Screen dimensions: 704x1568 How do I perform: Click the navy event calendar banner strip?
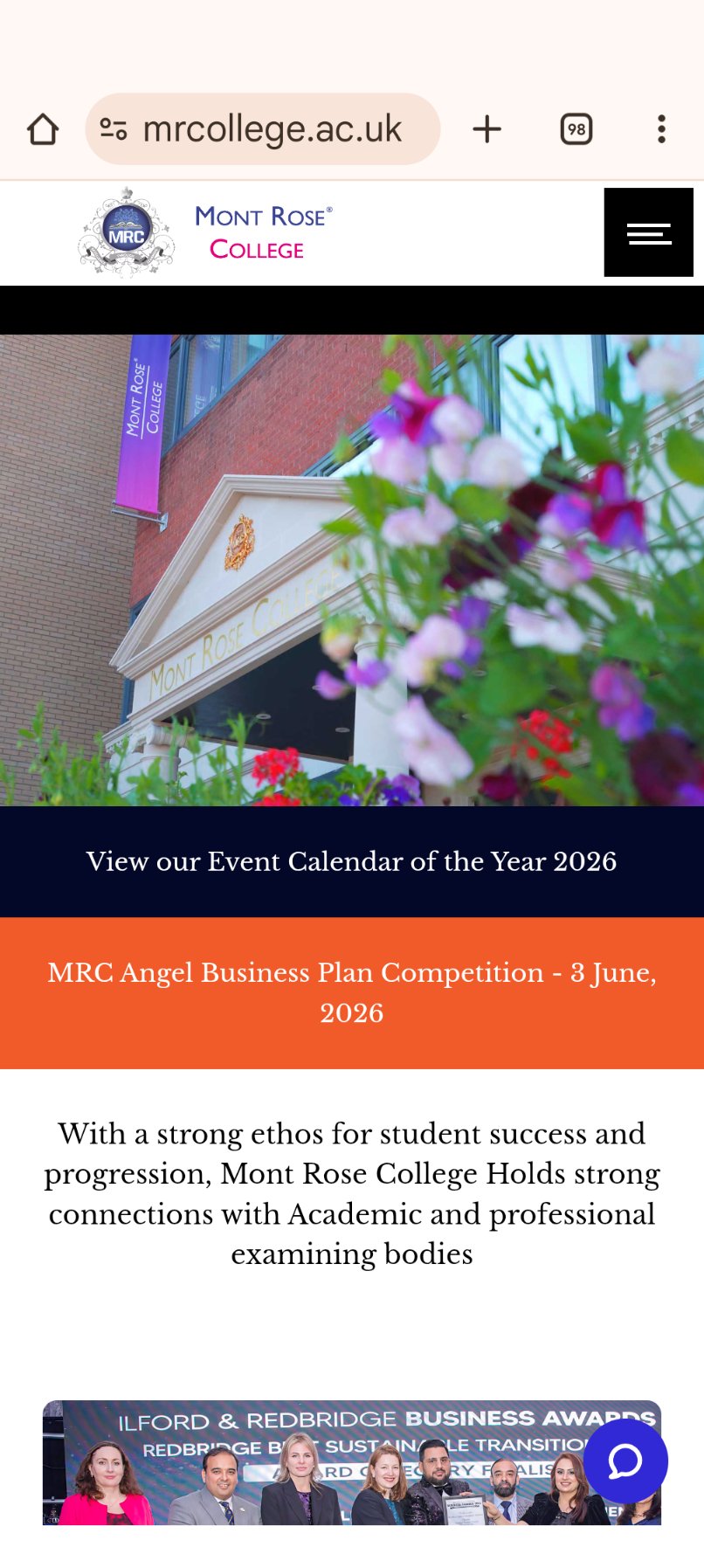[x=352, y=861]
